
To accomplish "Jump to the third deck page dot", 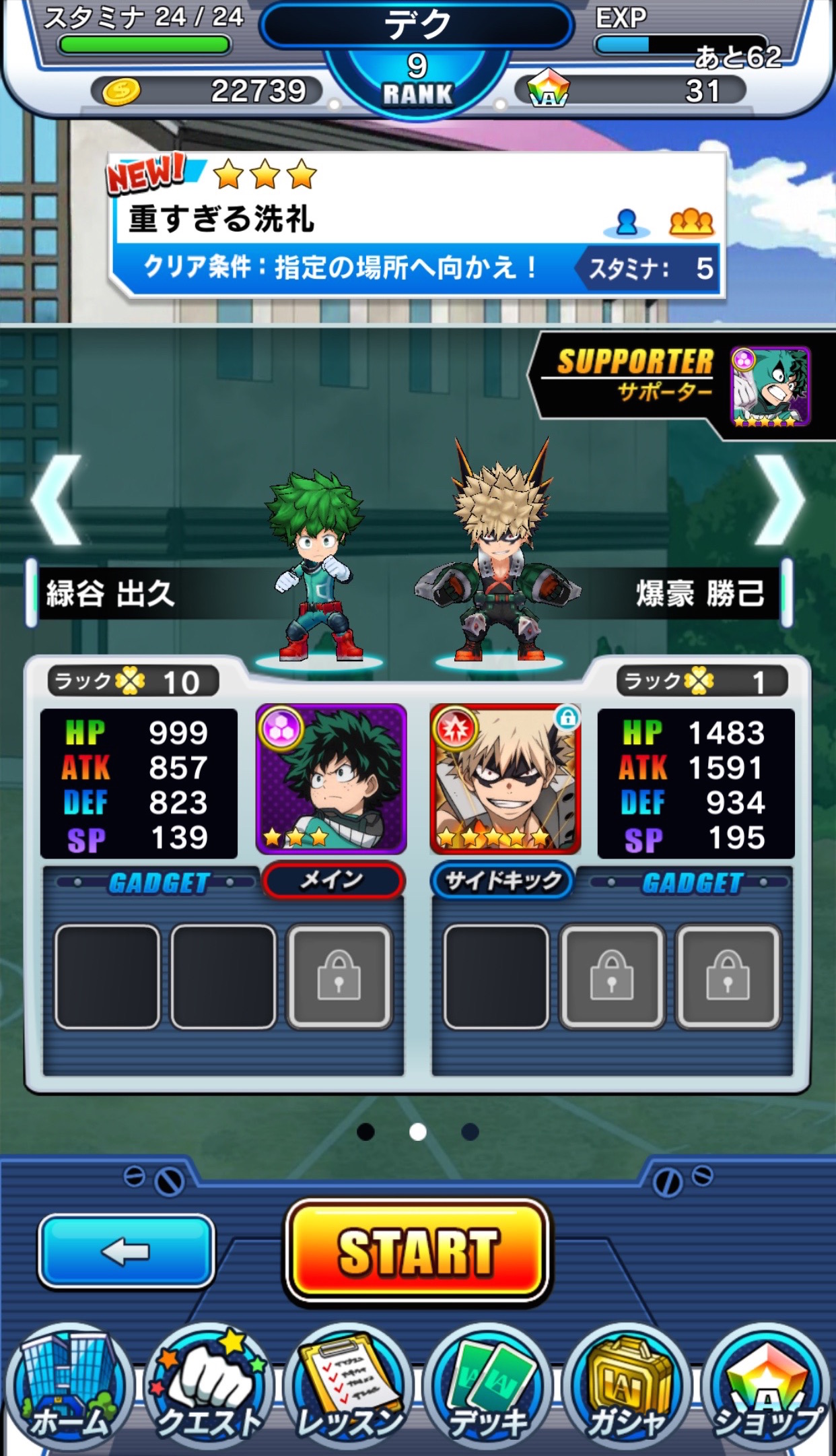I will [x=470, y=1132].
